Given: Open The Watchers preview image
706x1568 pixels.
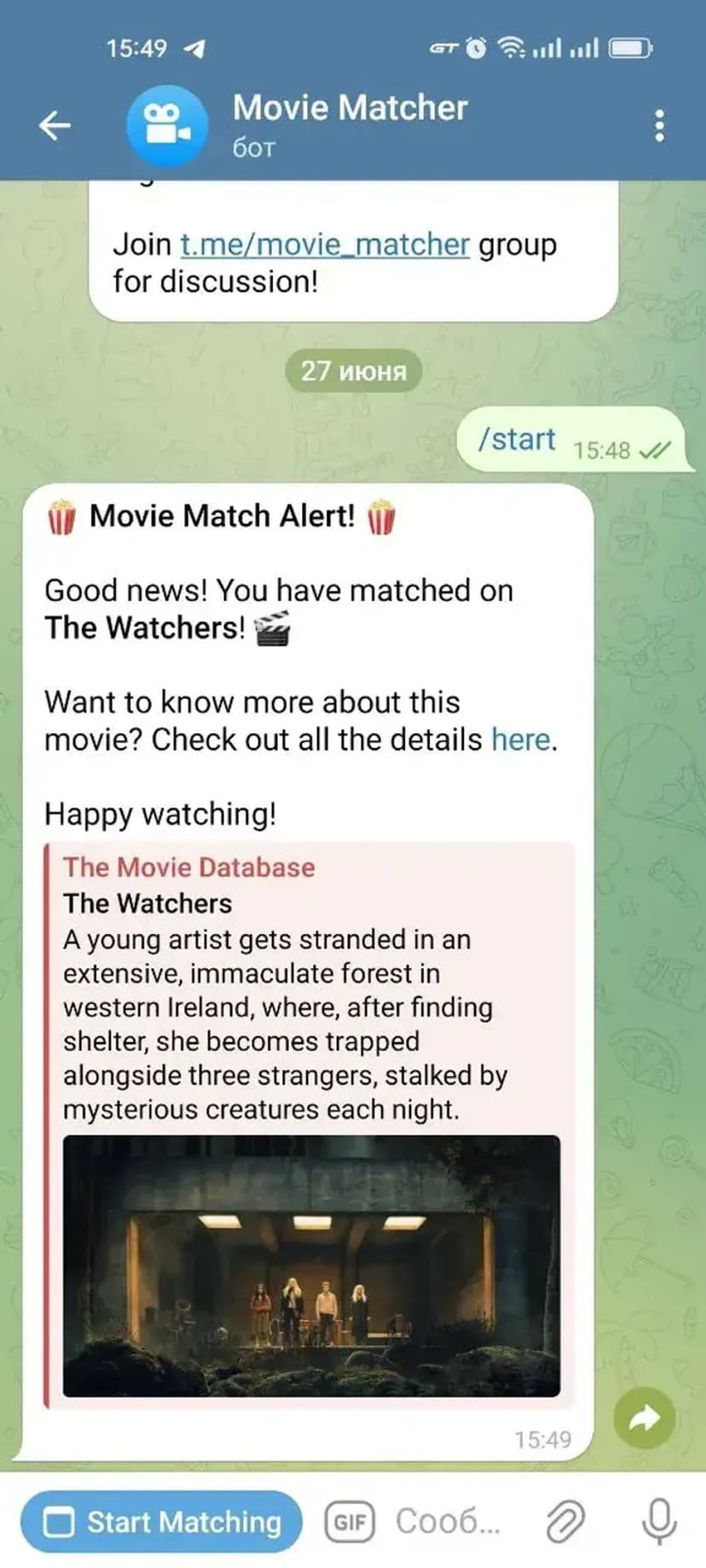Looking at the screenshot, I should (x=311, y=1265).
